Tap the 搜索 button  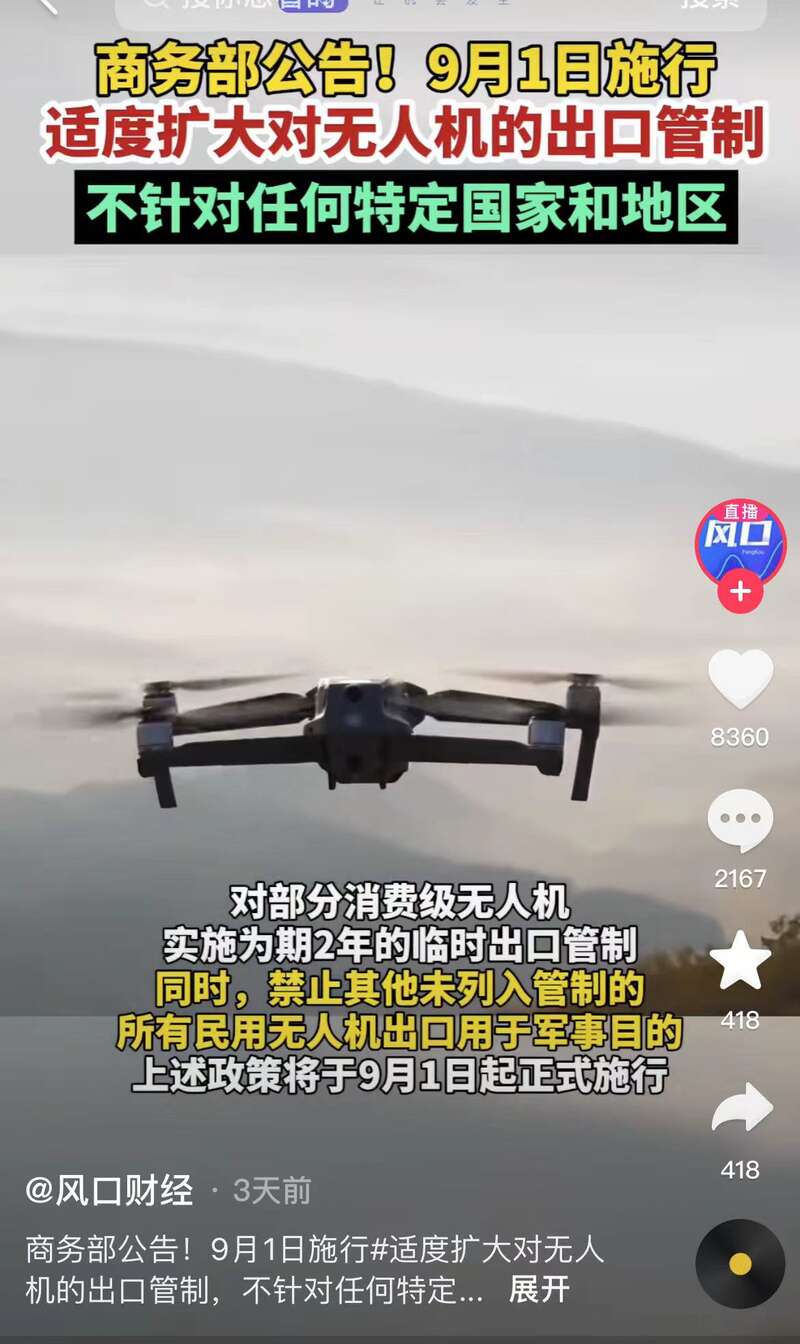point(710,5)
